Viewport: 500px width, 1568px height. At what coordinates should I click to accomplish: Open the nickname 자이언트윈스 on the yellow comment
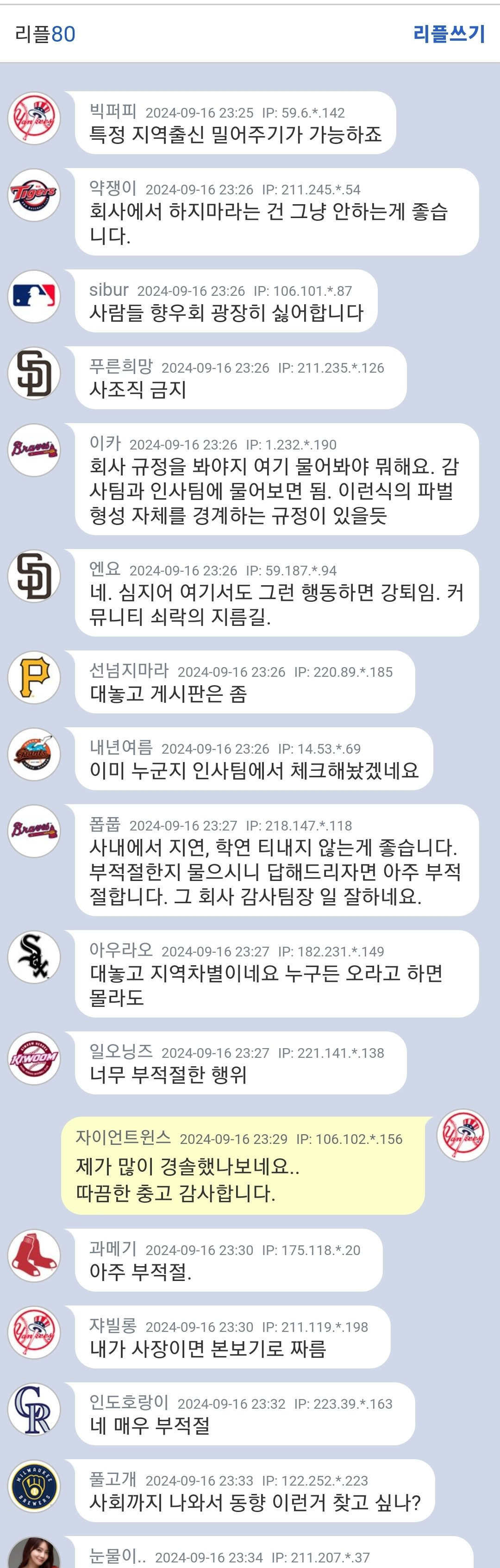(x=123, y=1137)
